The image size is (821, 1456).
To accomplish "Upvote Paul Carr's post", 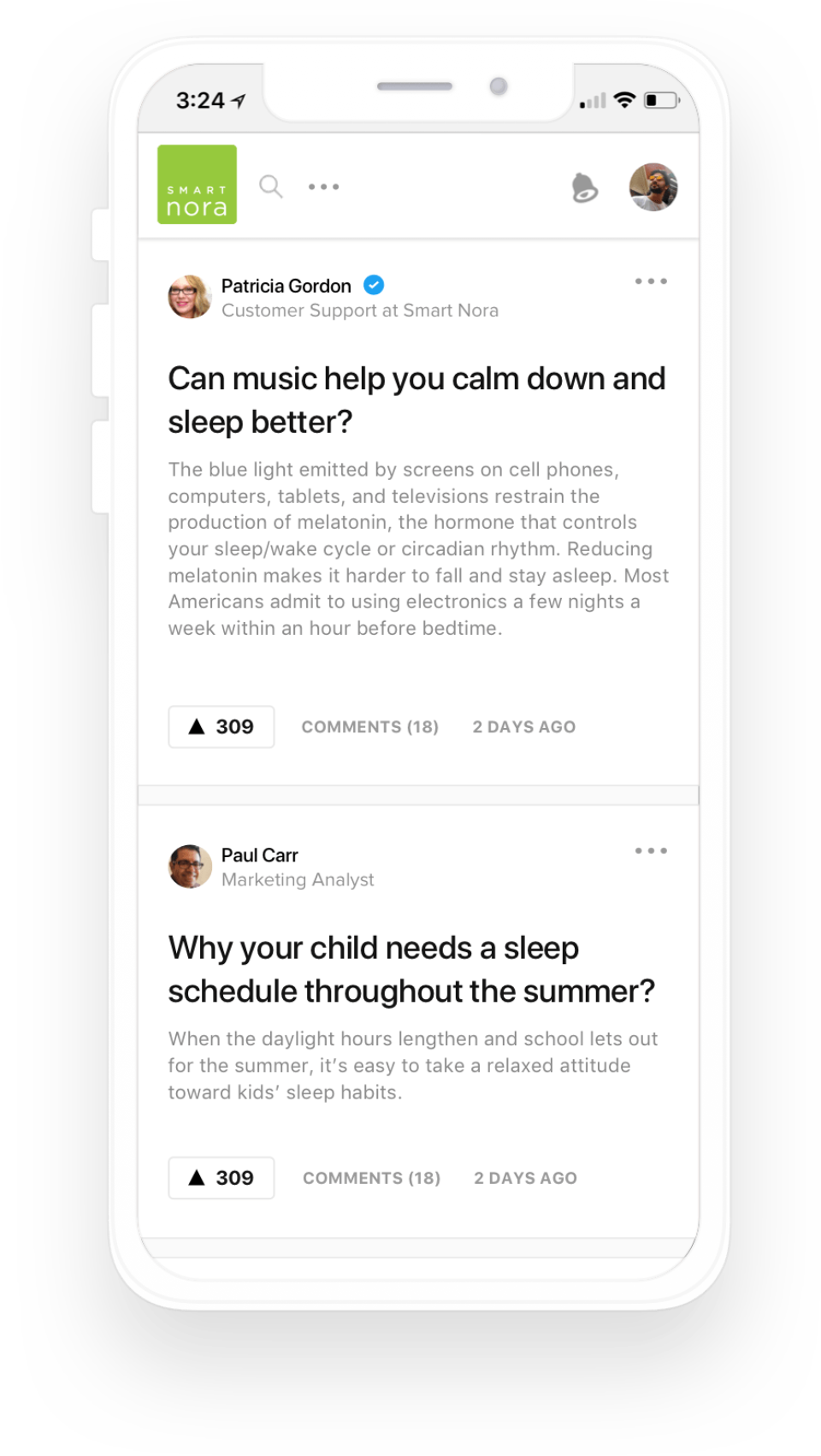I will (221, 1178).
